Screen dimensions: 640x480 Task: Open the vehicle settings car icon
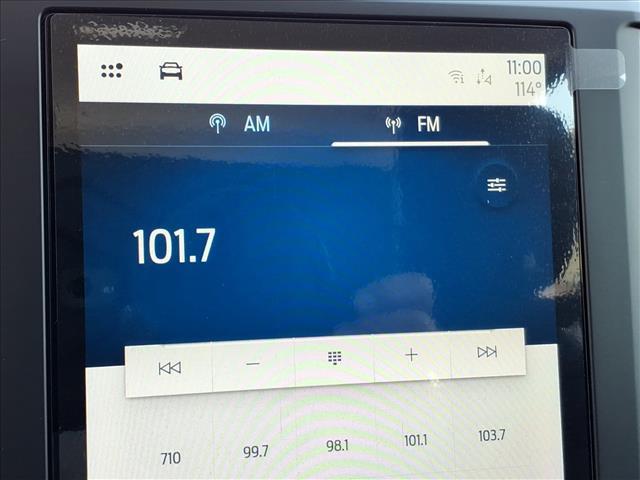[171, 71]
